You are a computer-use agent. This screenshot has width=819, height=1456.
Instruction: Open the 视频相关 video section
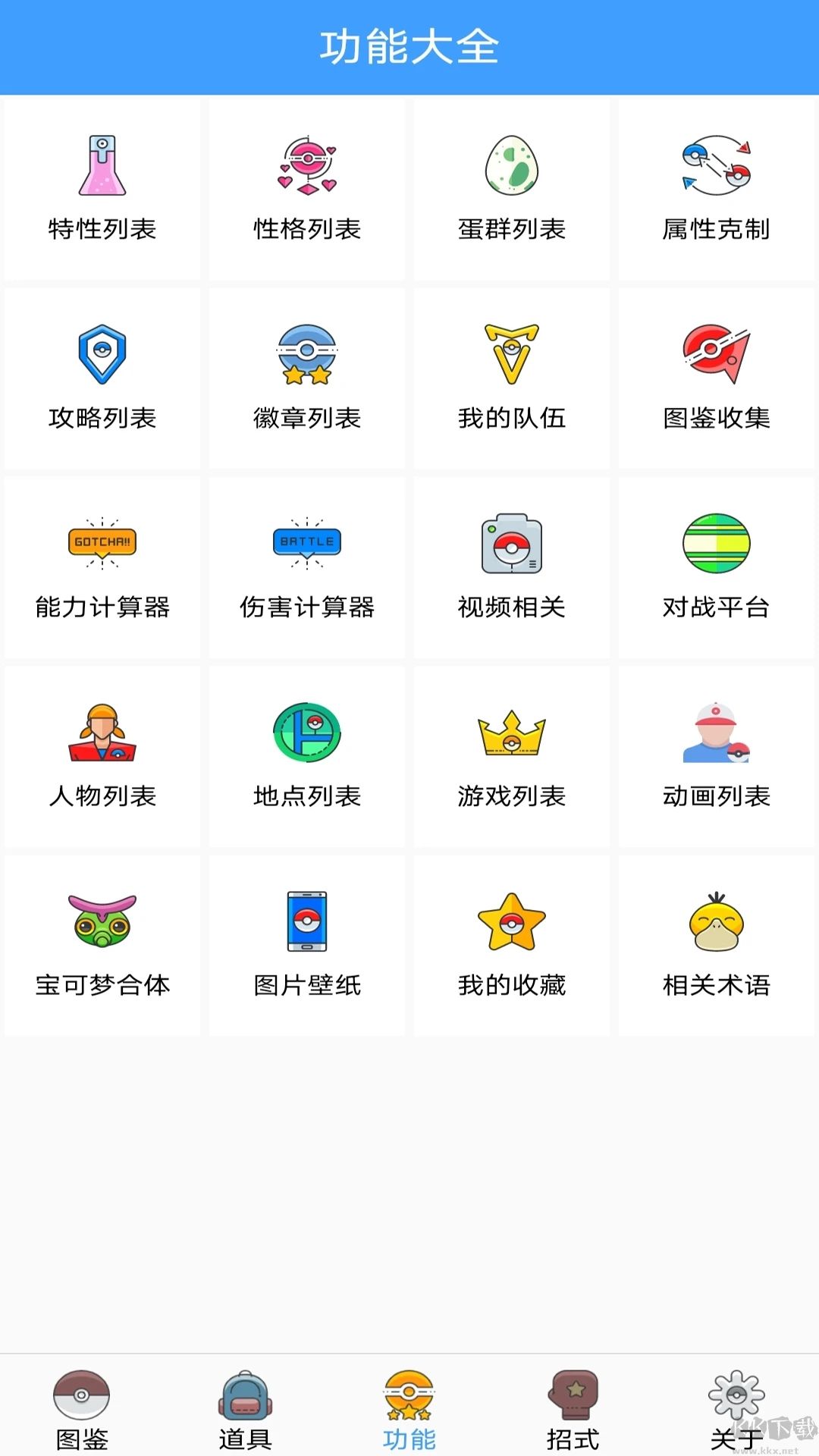(512, 566)
